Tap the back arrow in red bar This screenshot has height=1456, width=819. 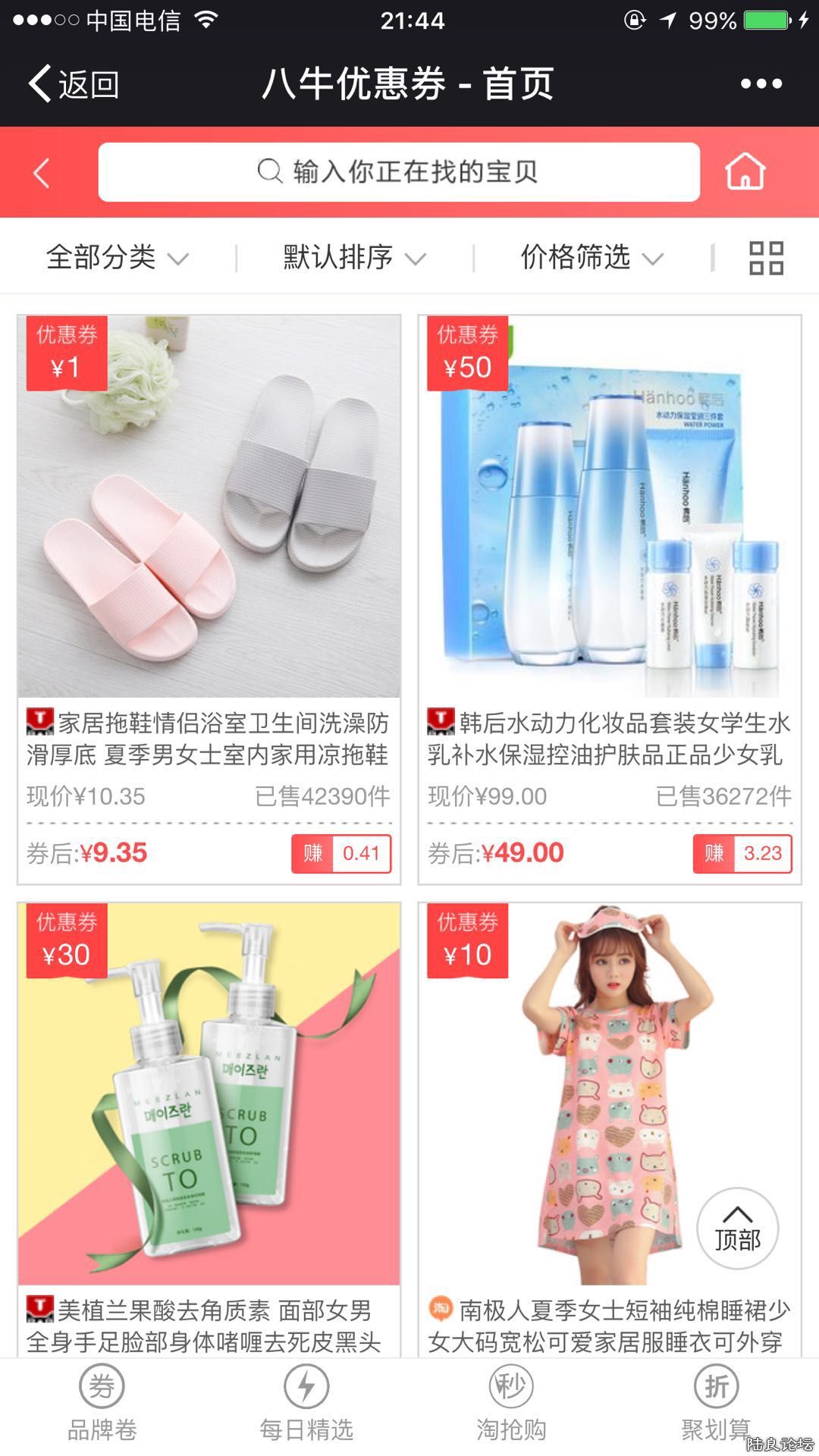[42, 173]
